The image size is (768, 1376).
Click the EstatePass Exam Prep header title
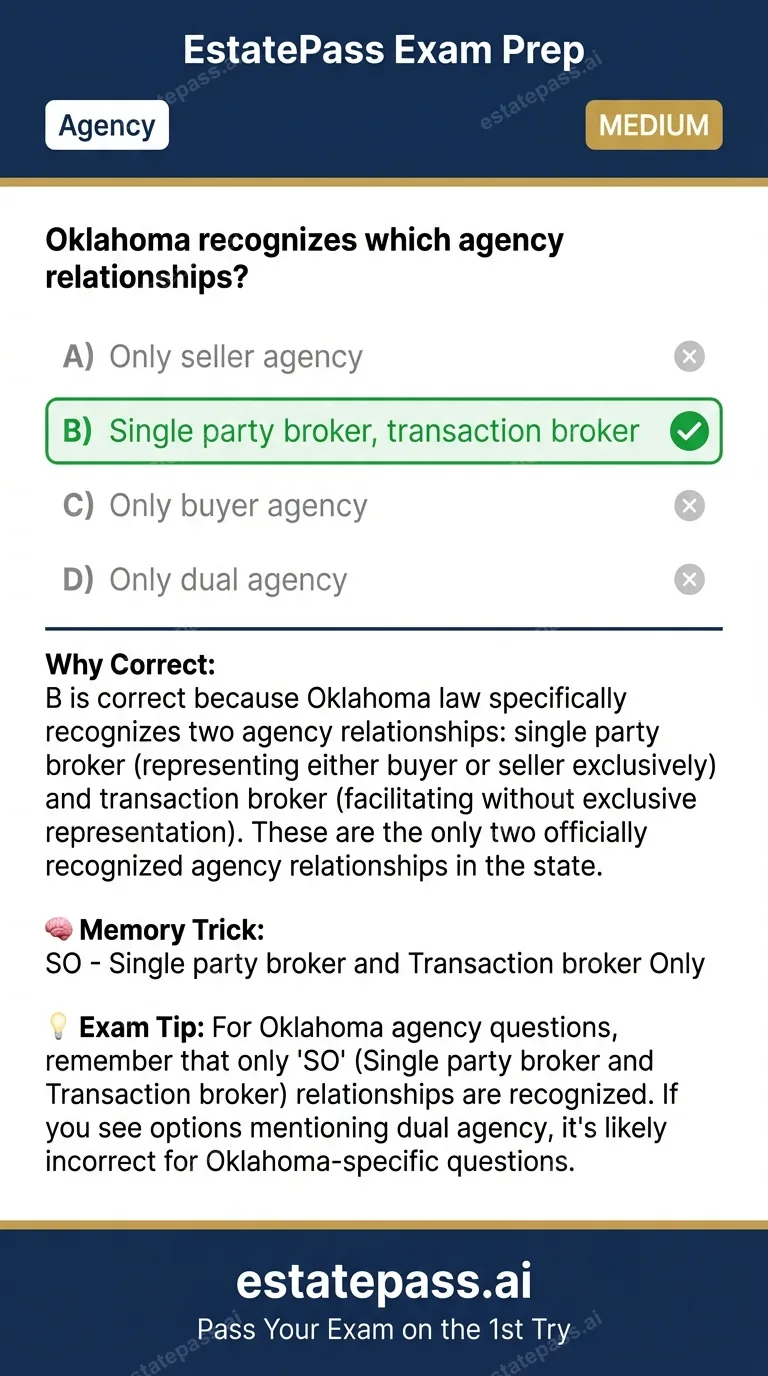(384, 49)
